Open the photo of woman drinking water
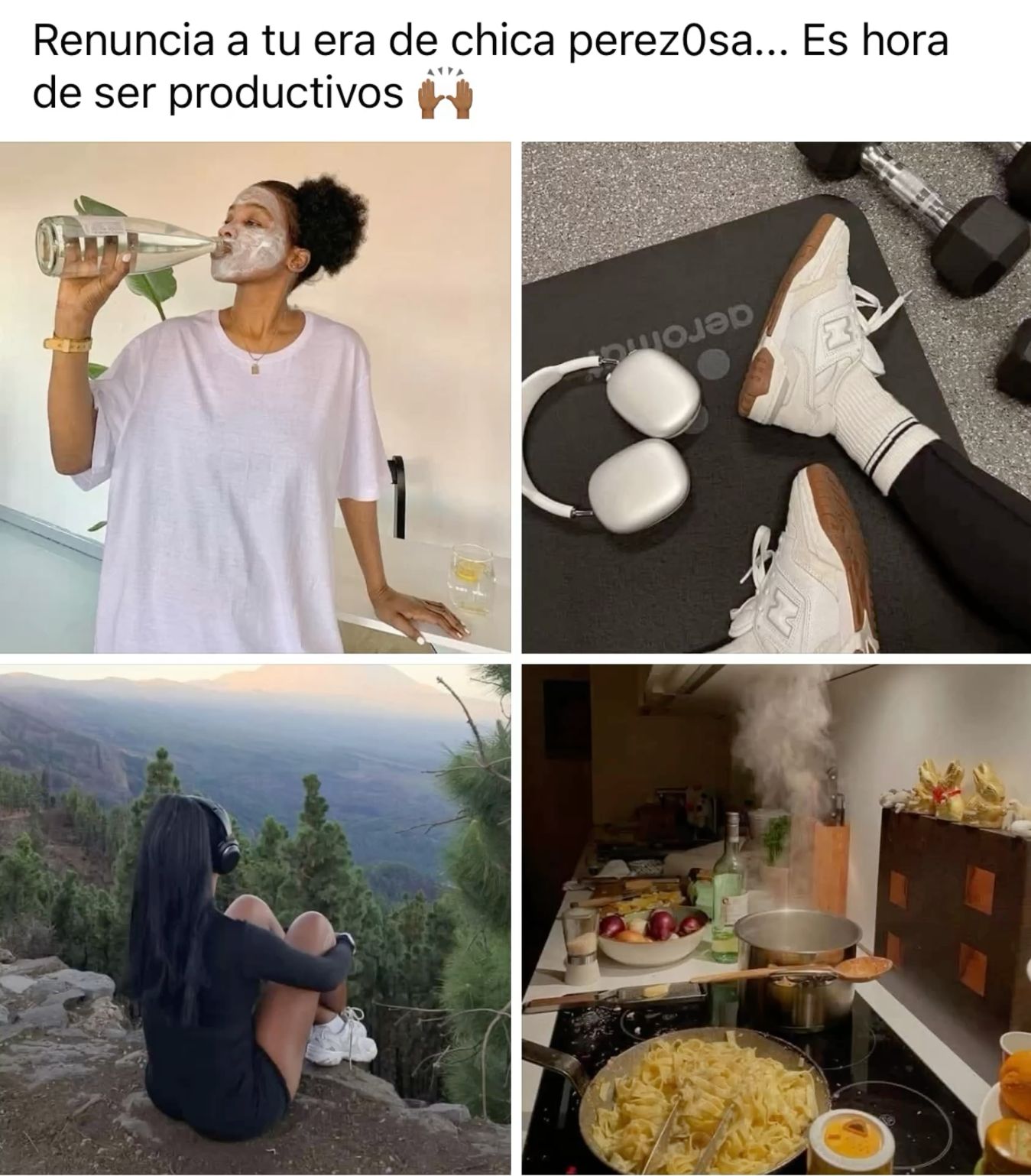The width and height of the screenshot is (1031, 1176). pyautogui.click(x=255, y=398)
